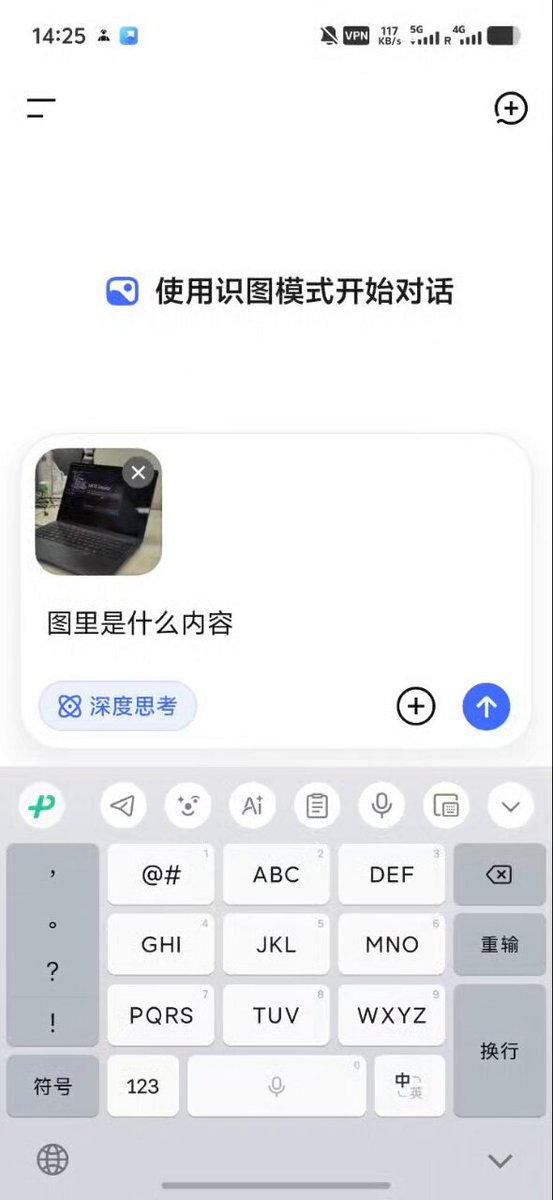The width and height of the screenshot is (553, 1200).
Task: Tap the message text field
Action: pos(276,624)
